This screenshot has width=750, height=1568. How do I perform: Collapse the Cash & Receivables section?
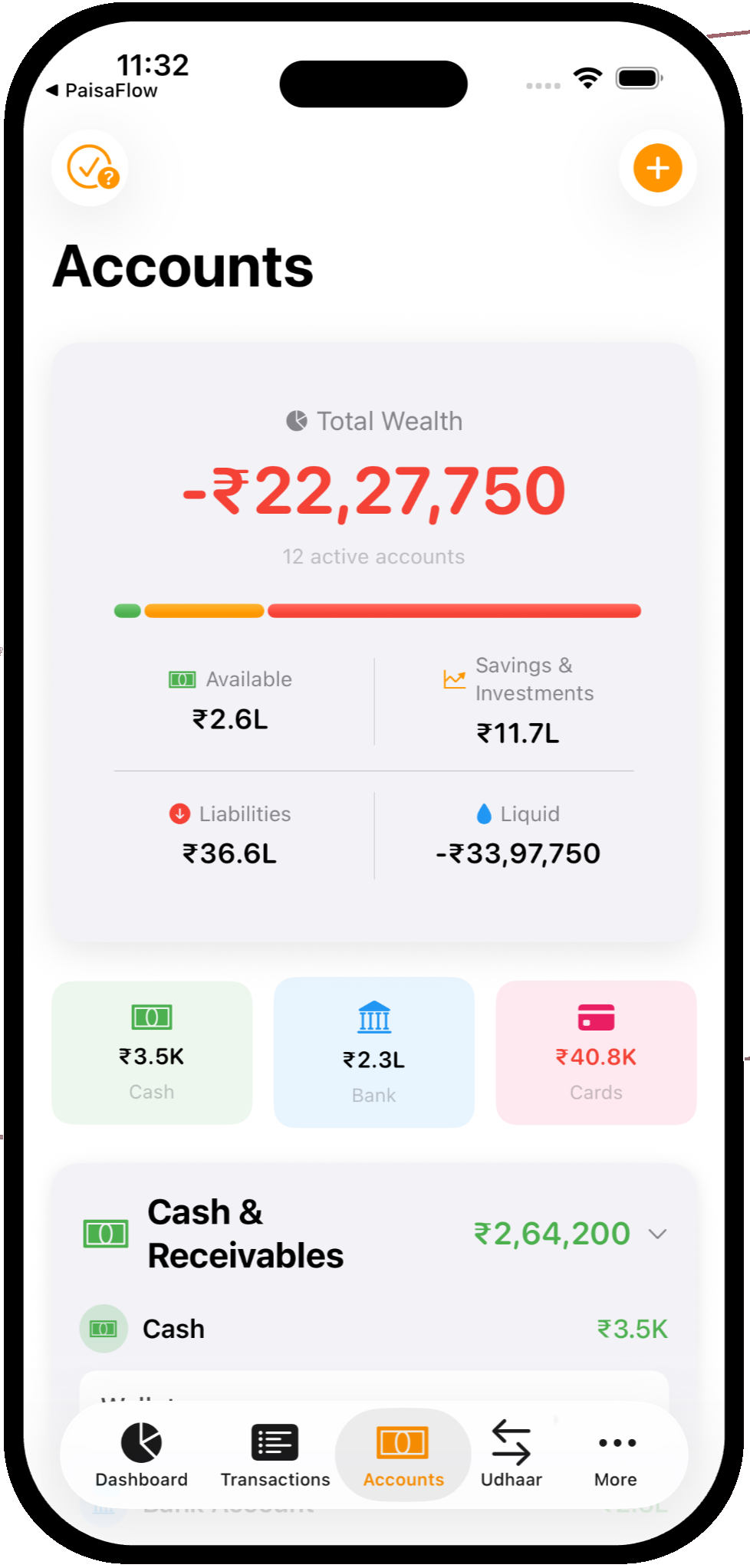[x=657, y=1234]
